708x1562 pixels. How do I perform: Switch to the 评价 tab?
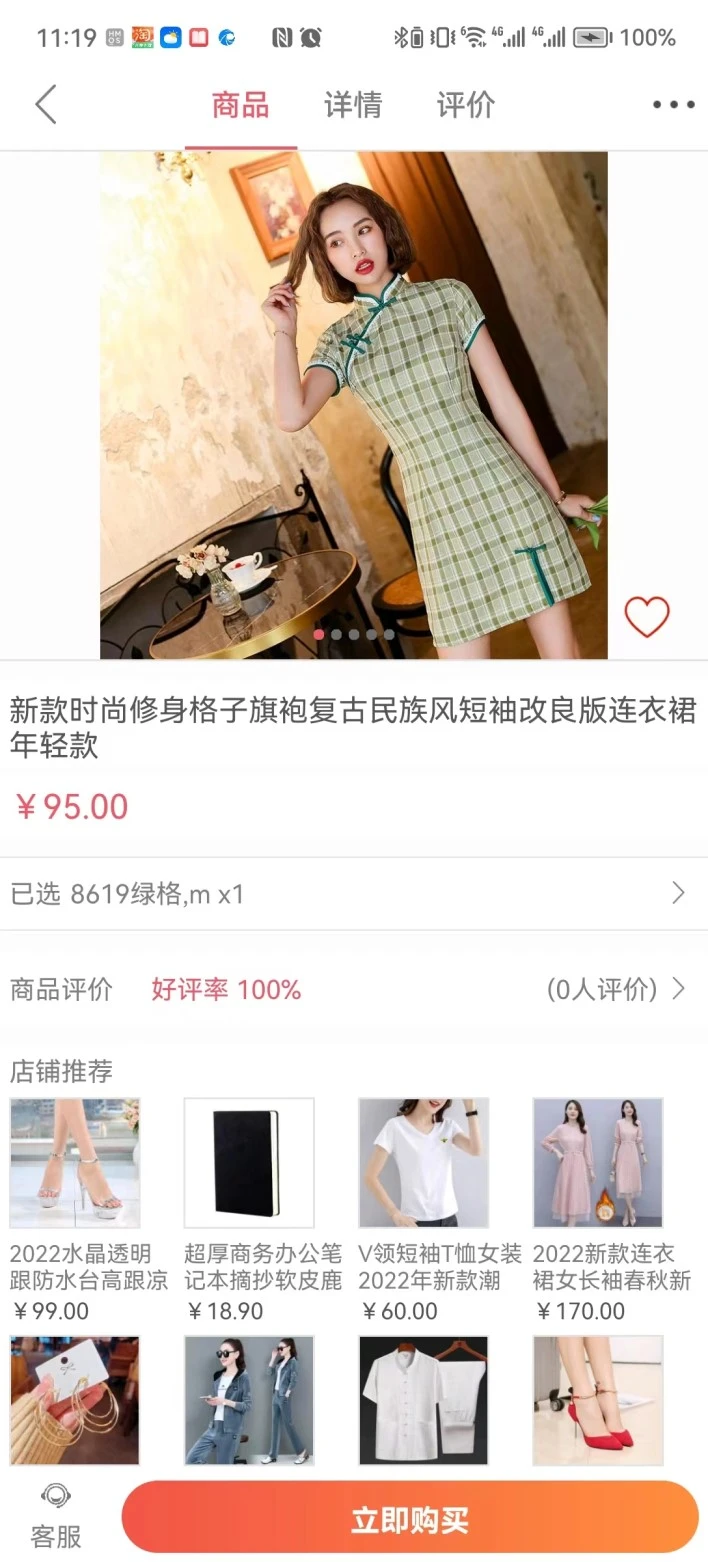point(465,105)
